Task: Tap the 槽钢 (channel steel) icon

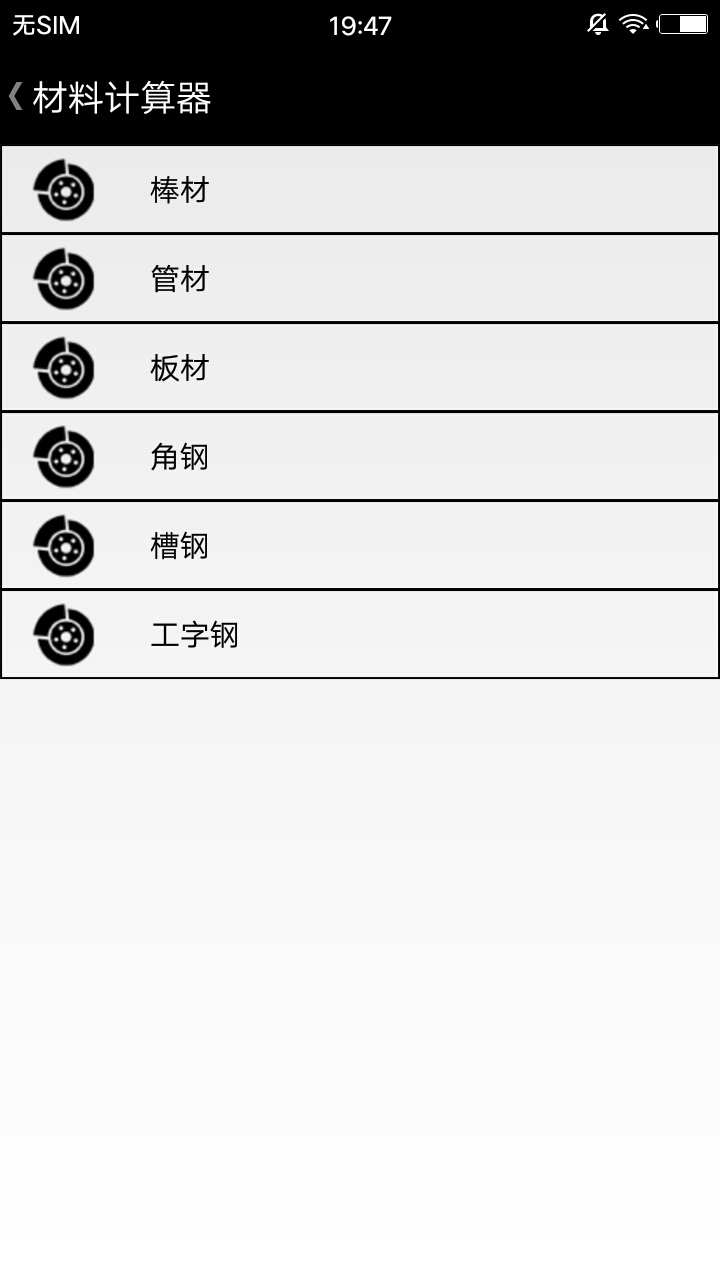Action: click(x=64, y=545)
